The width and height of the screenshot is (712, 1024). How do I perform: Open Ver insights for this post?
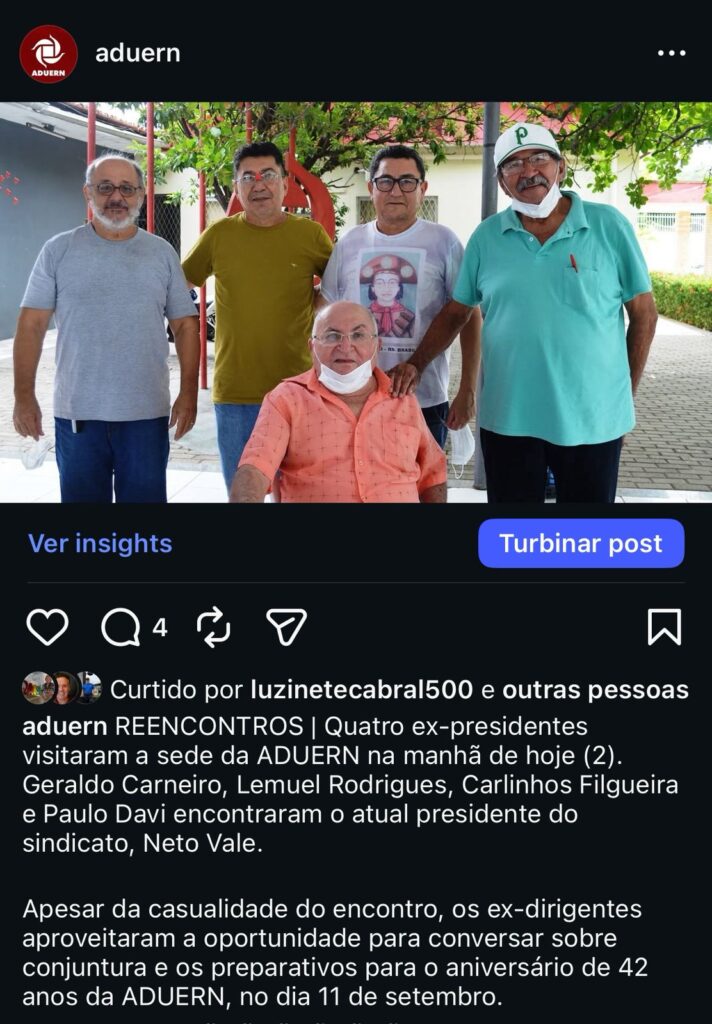point(100,543)
